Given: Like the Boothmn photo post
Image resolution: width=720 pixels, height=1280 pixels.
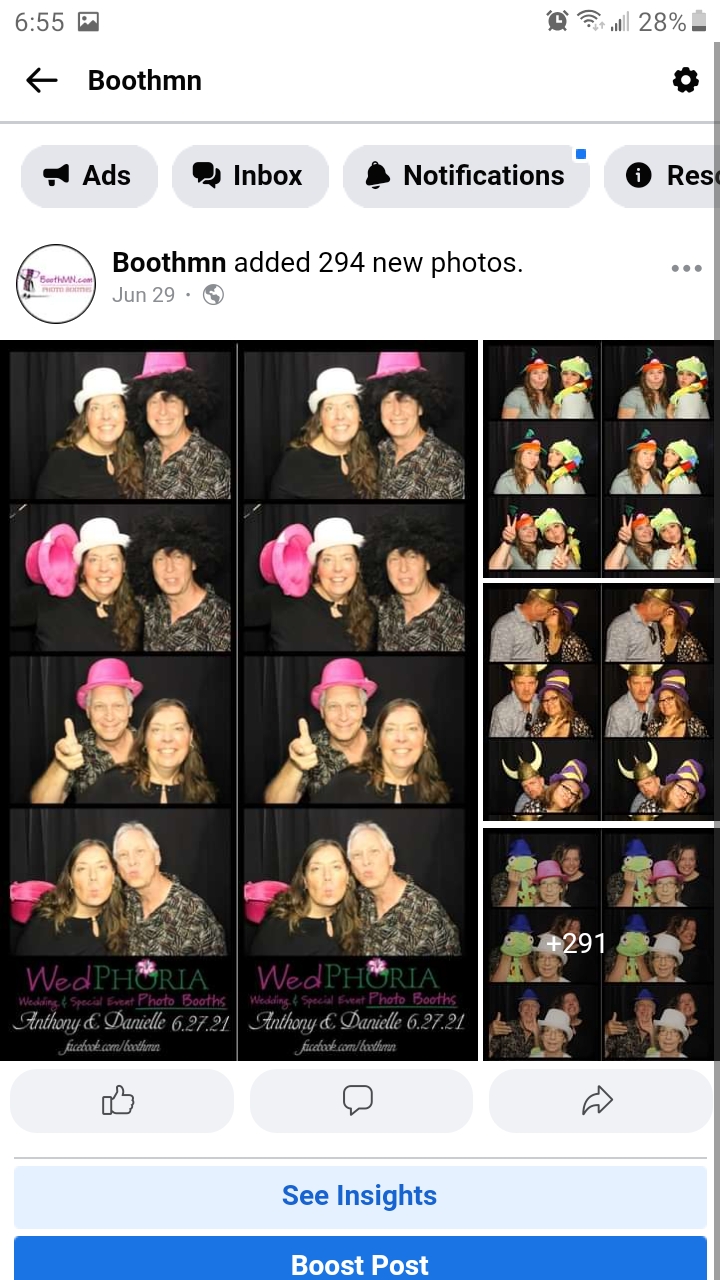Looking at the screenshot, I should point(121,1101).
